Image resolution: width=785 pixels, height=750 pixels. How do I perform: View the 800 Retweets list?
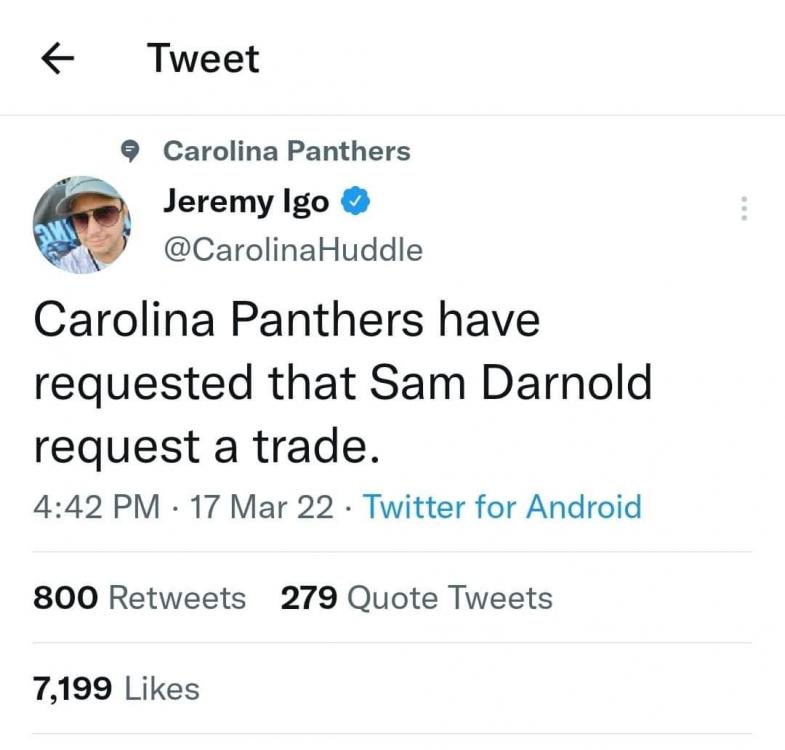139,598
